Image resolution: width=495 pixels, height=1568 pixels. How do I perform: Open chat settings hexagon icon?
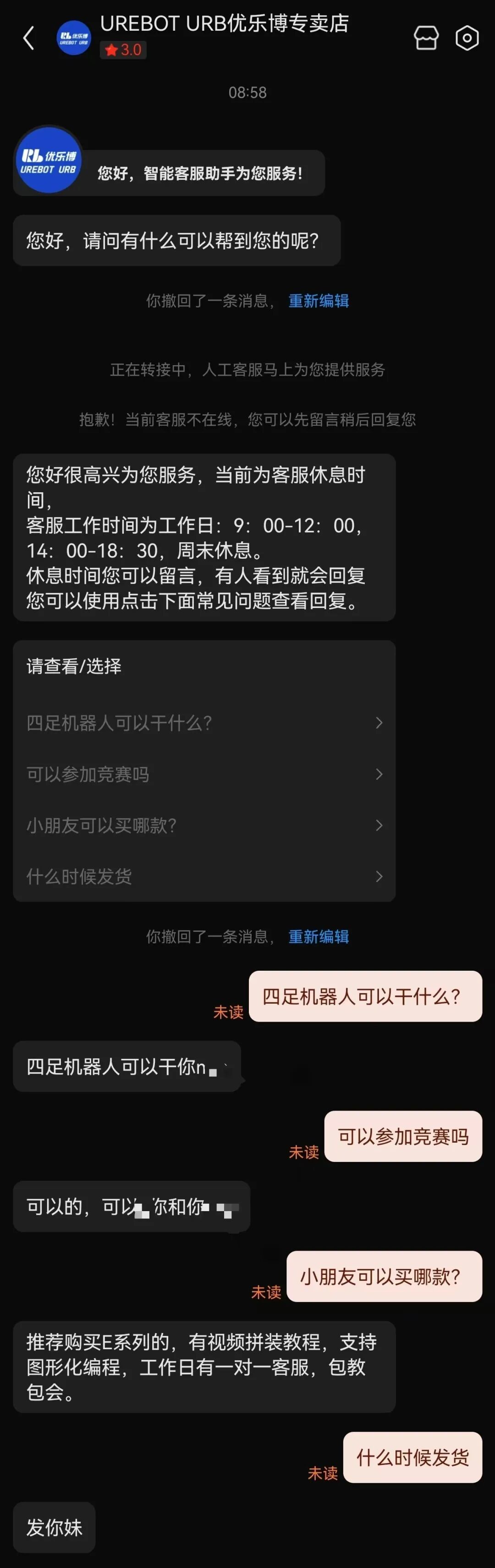coord(467,38)
